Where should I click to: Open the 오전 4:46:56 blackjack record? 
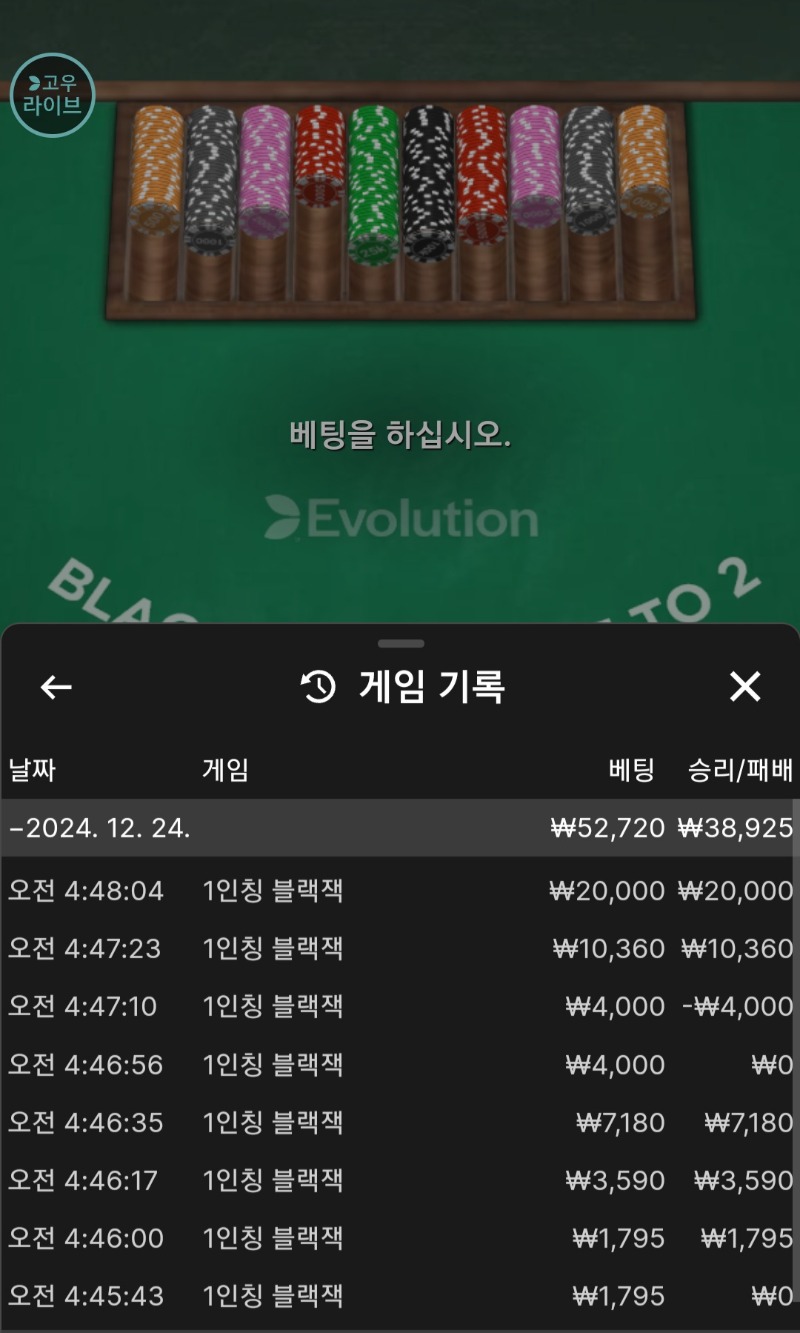click(398, 1064)
